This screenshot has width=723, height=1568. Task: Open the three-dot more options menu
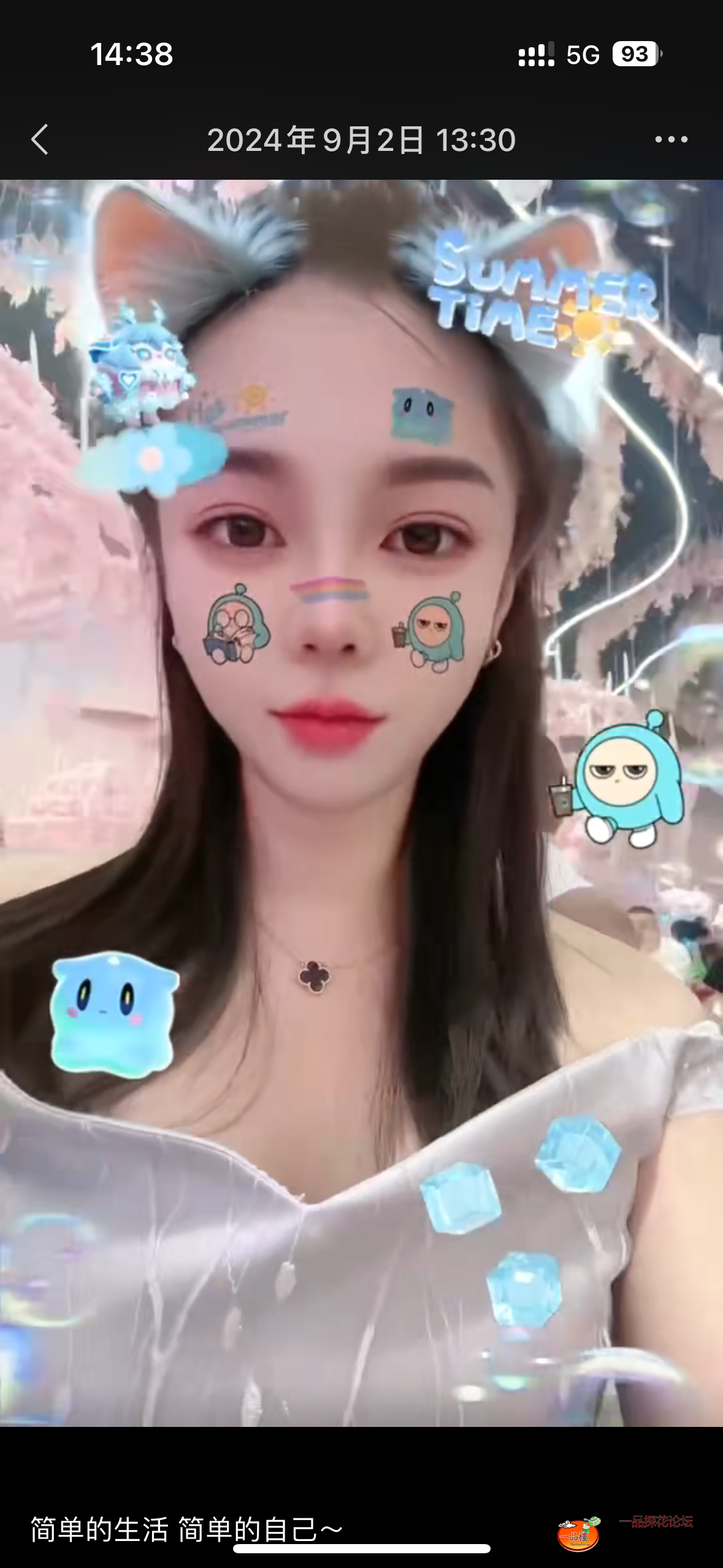[671, 140]
